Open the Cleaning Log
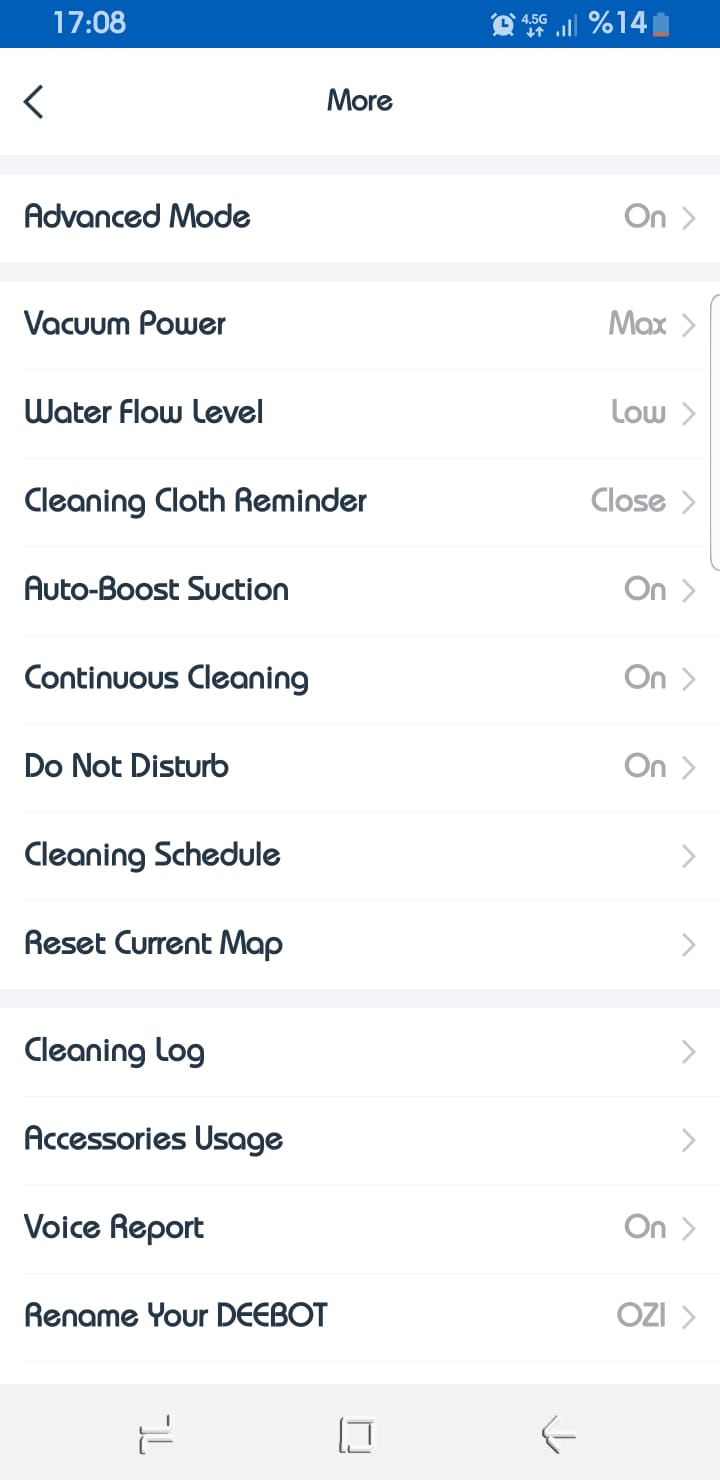This screenshot has height=1480, width=720. click(x=360, y=1051)
